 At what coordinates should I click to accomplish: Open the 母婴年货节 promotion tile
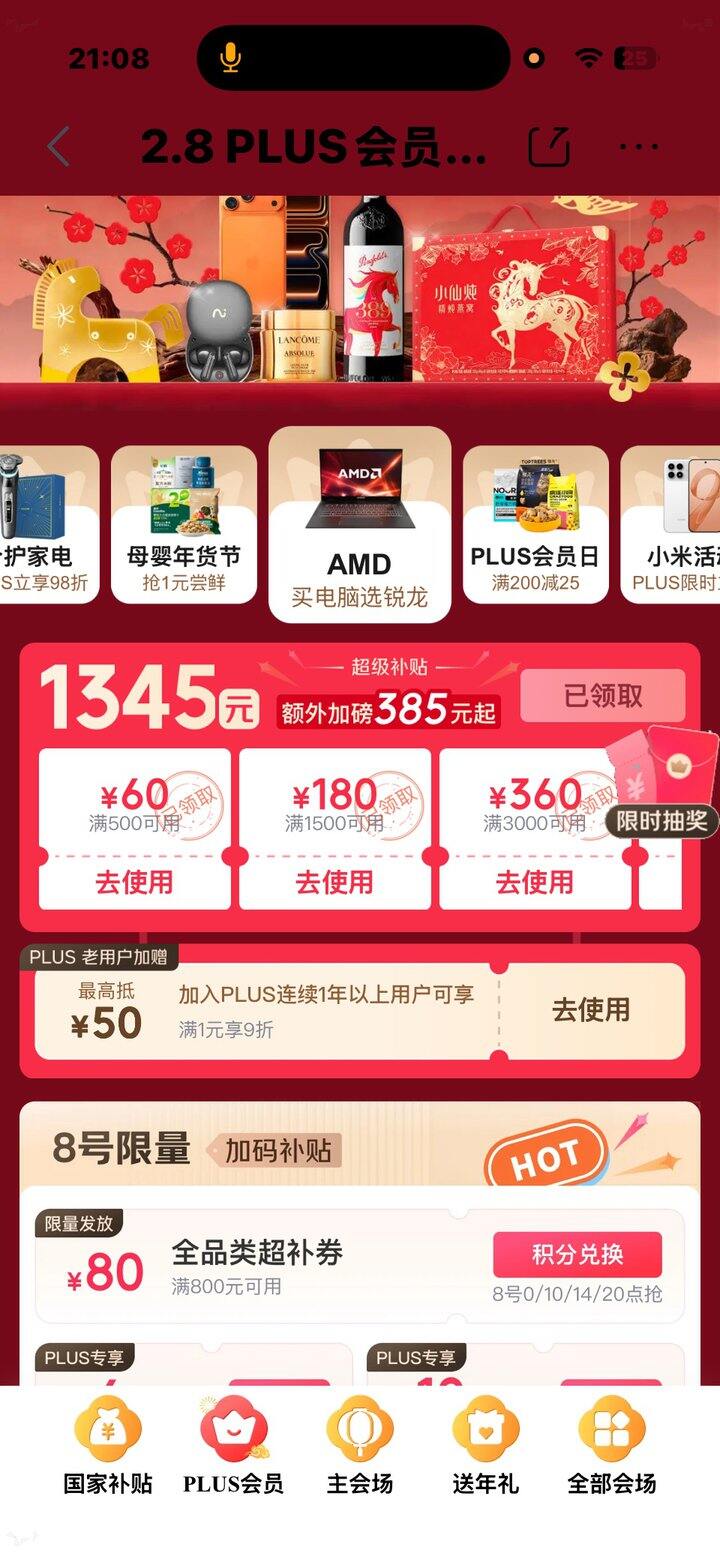183,524
